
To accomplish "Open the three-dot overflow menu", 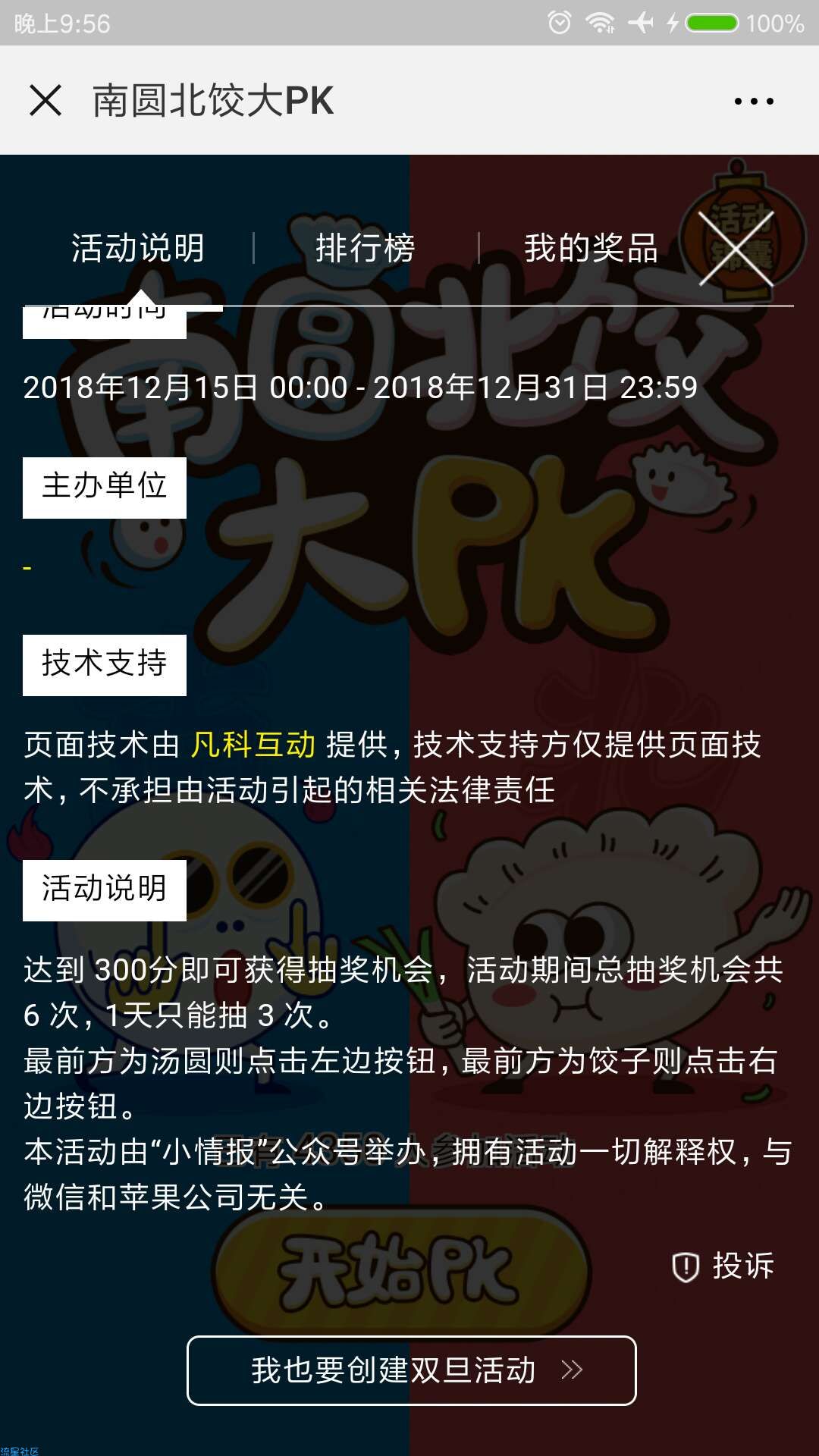I will (754, 101).
